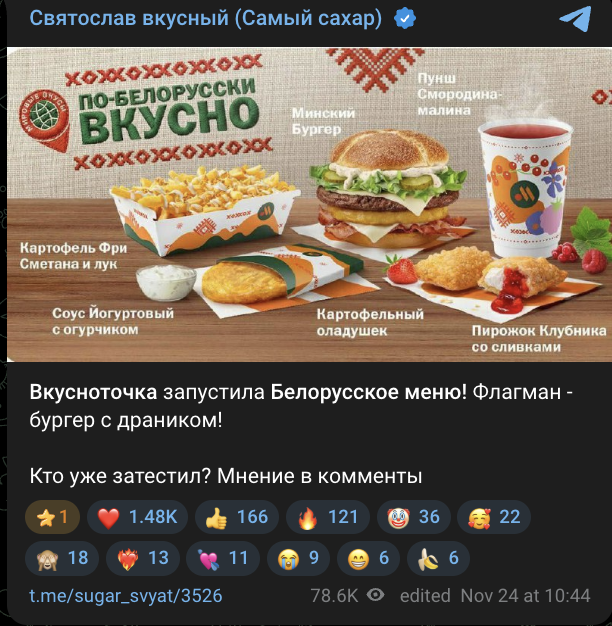This screenshot has height=626, width=612.
Task: Tap the clown reaction showing 36
Action: click(413, 517)
